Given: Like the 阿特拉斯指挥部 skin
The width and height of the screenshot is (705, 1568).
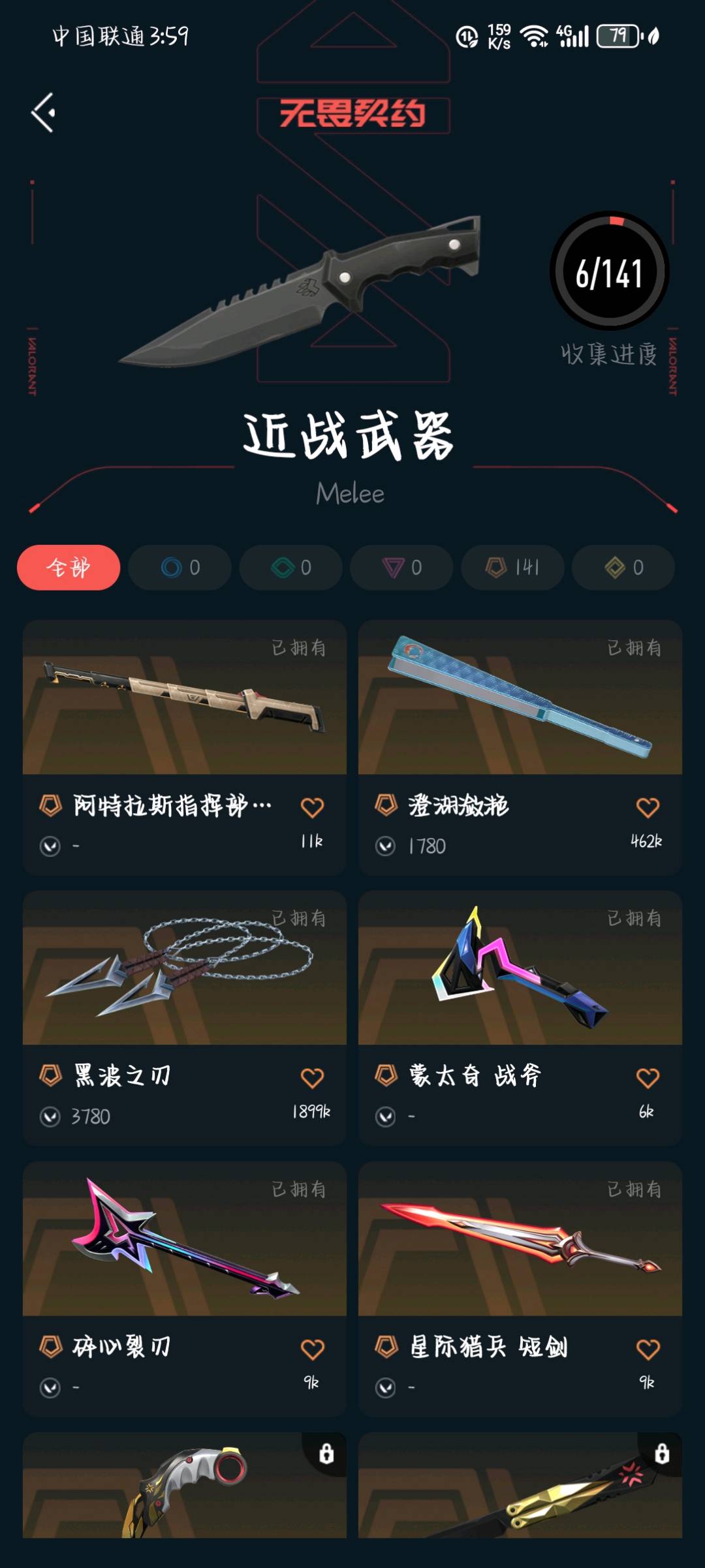Looking at the screenshot, I should [312, 808].
